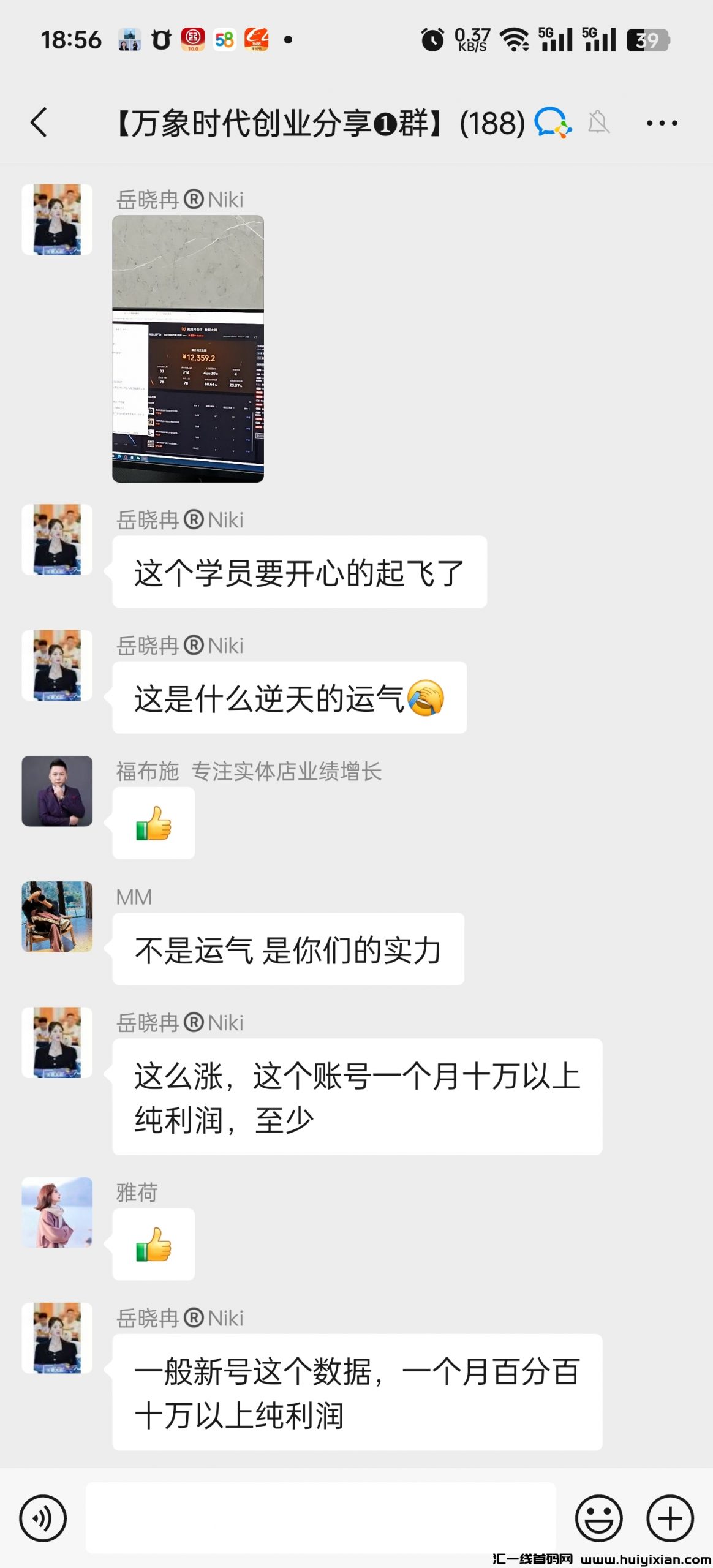713x1568 pixels.
Task: Tap 雅荷's profile avatar
Action: pyautogui.click(x=58, y=1212)
